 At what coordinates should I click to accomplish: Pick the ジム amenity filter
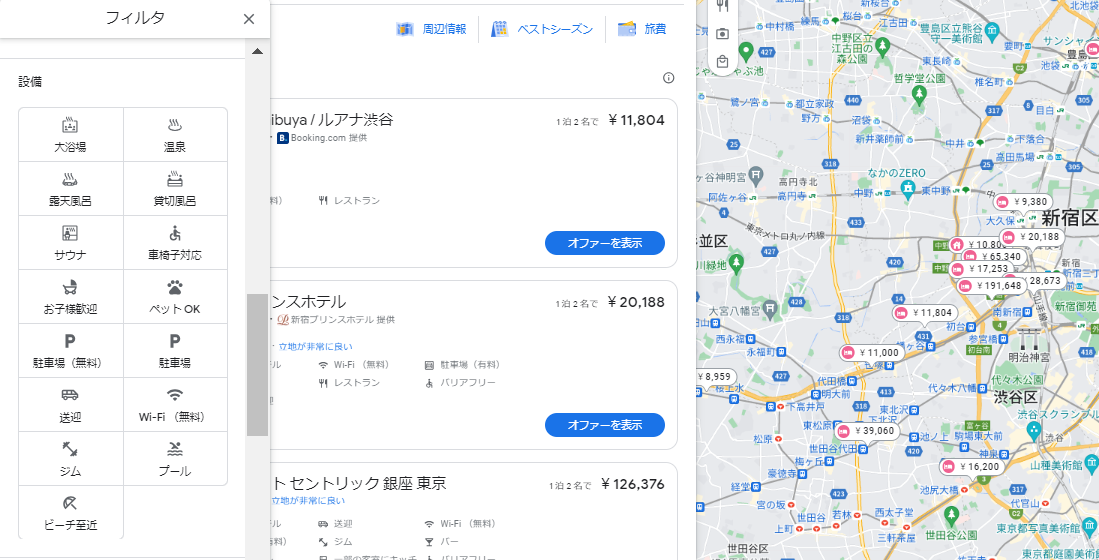click(x=70, y=459)
